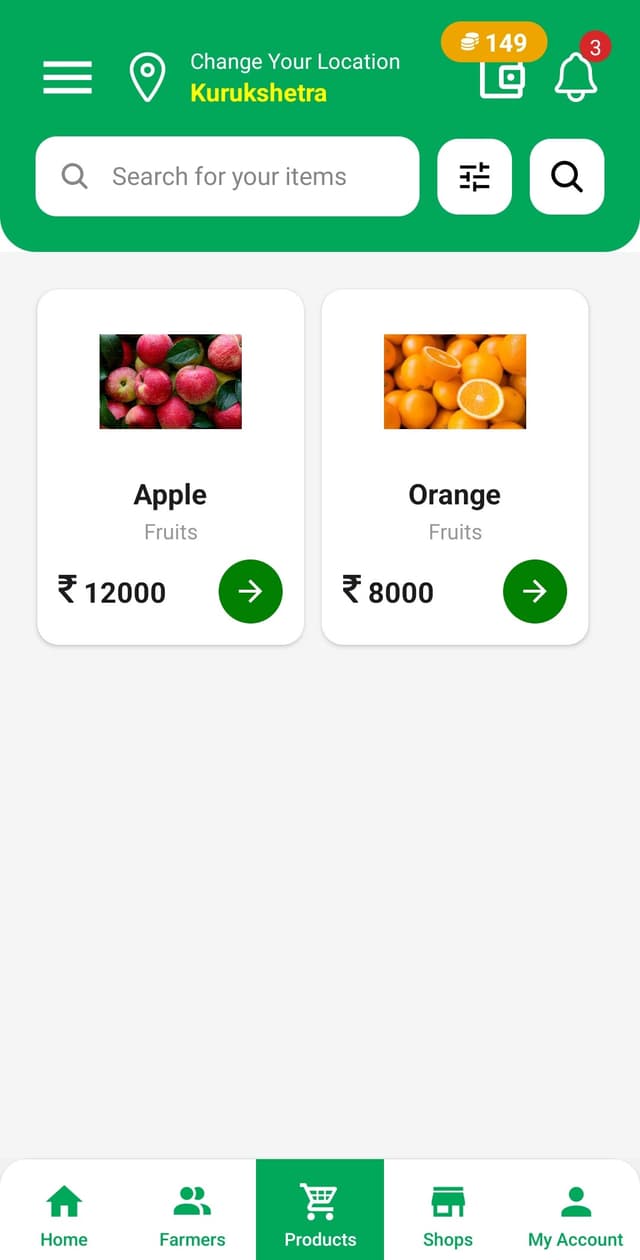Open the hamburger drawer menu

tap(67, 77)
